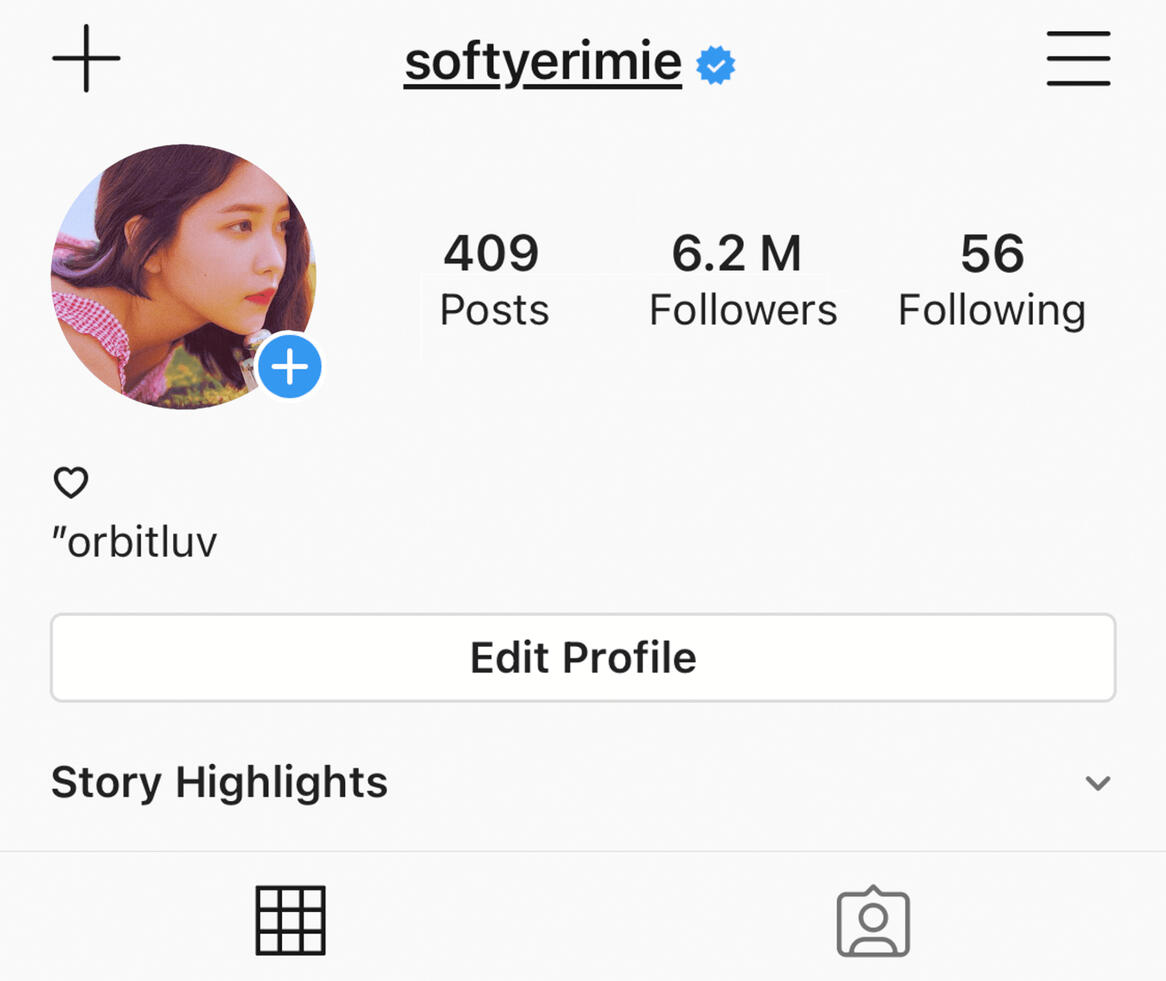The image size is (1166, 981).
Task: Switch to the posts grid tab
Action: (x=290, y=920)
